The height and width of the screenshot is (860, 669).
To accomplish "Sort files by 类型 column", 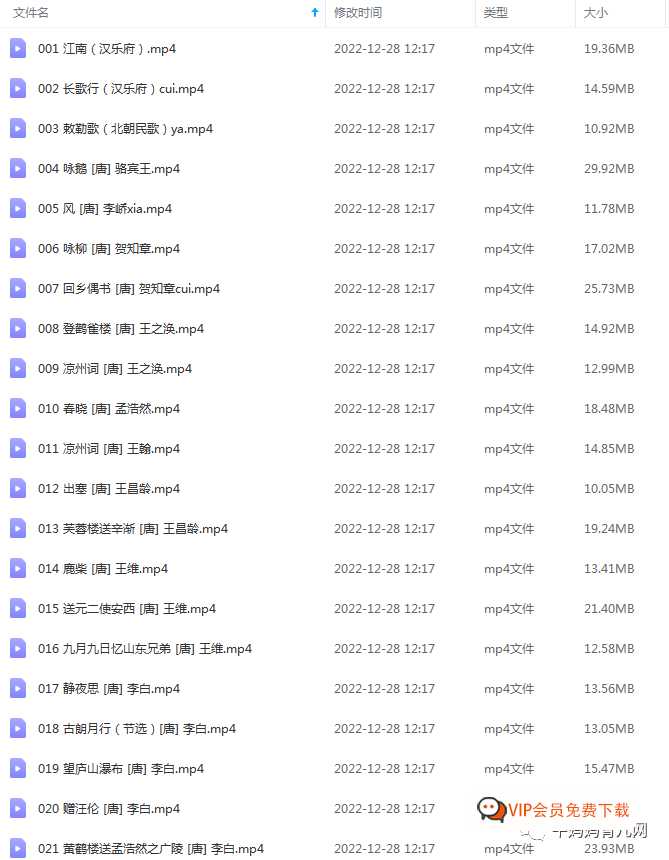I will 496,13.
